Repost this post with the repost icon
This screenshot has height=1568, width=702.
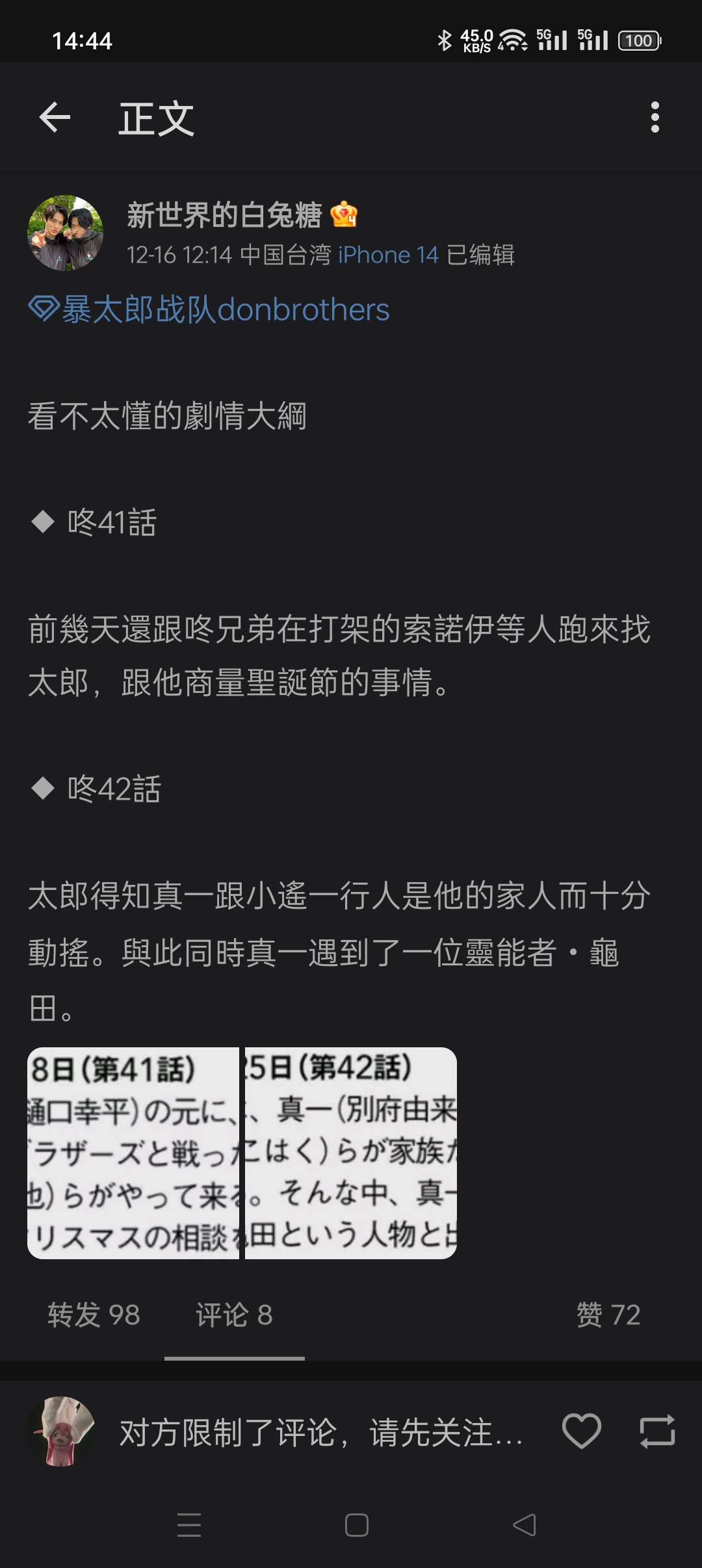point(657,1431)
